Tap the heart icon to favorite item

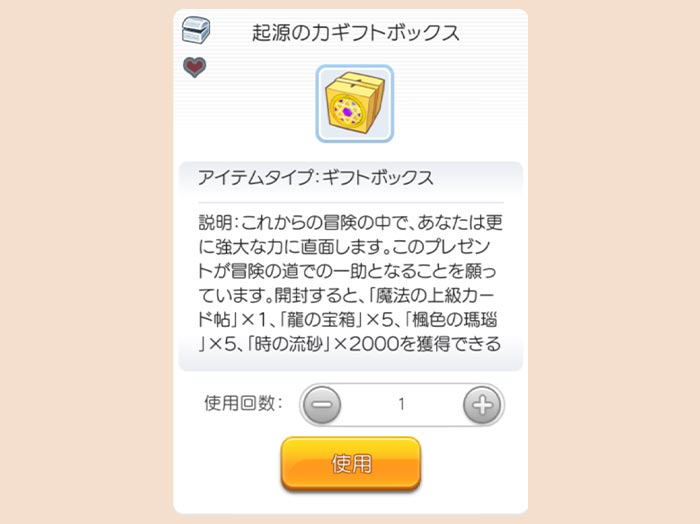pyautogui.click(x=195, y=67)
